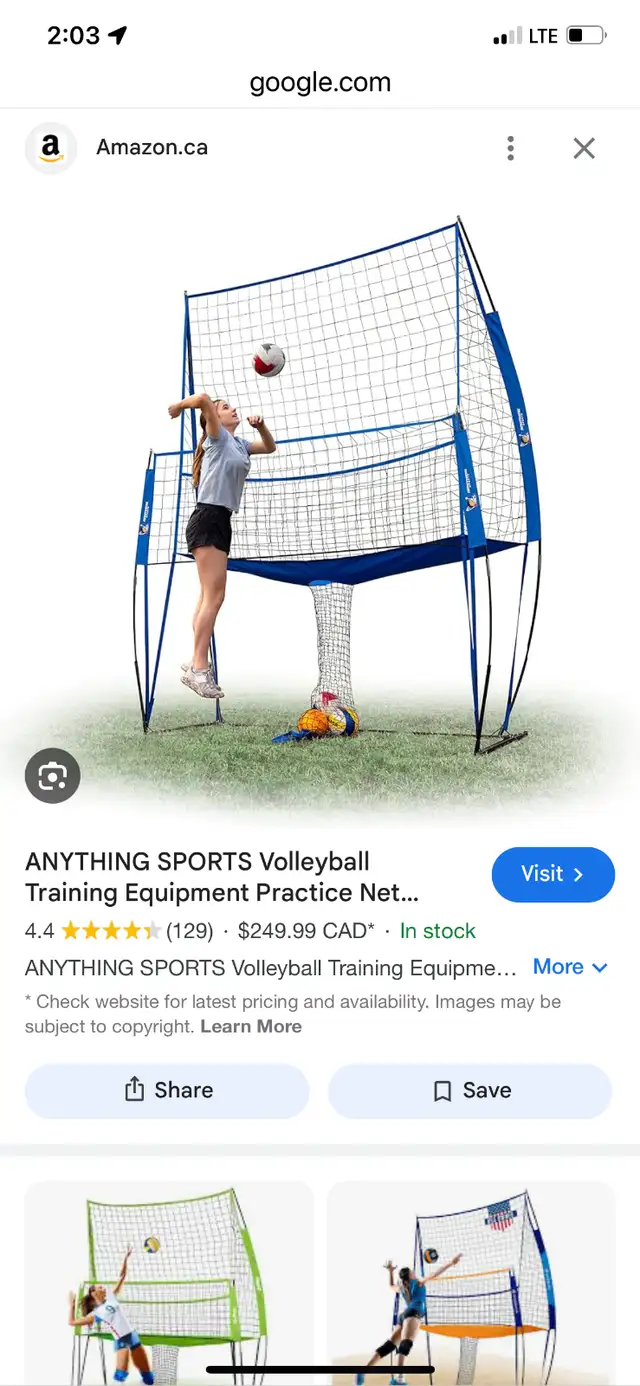The image size is (640, 1386).
Task: Open the three-dot overflow menu
Action: click(510, 148)
